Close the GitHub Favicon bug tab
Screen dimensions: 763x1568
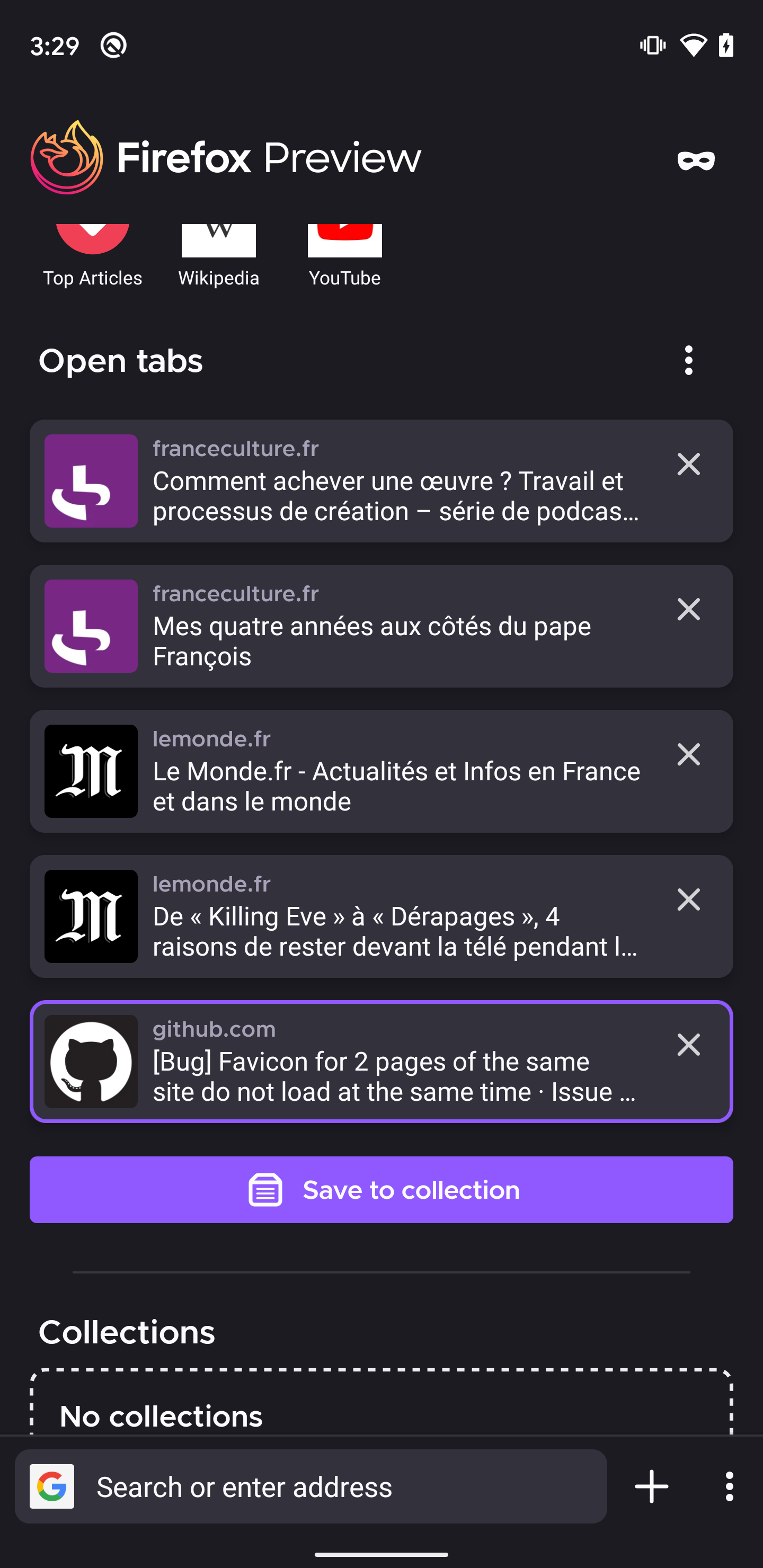coord(689,1045)
